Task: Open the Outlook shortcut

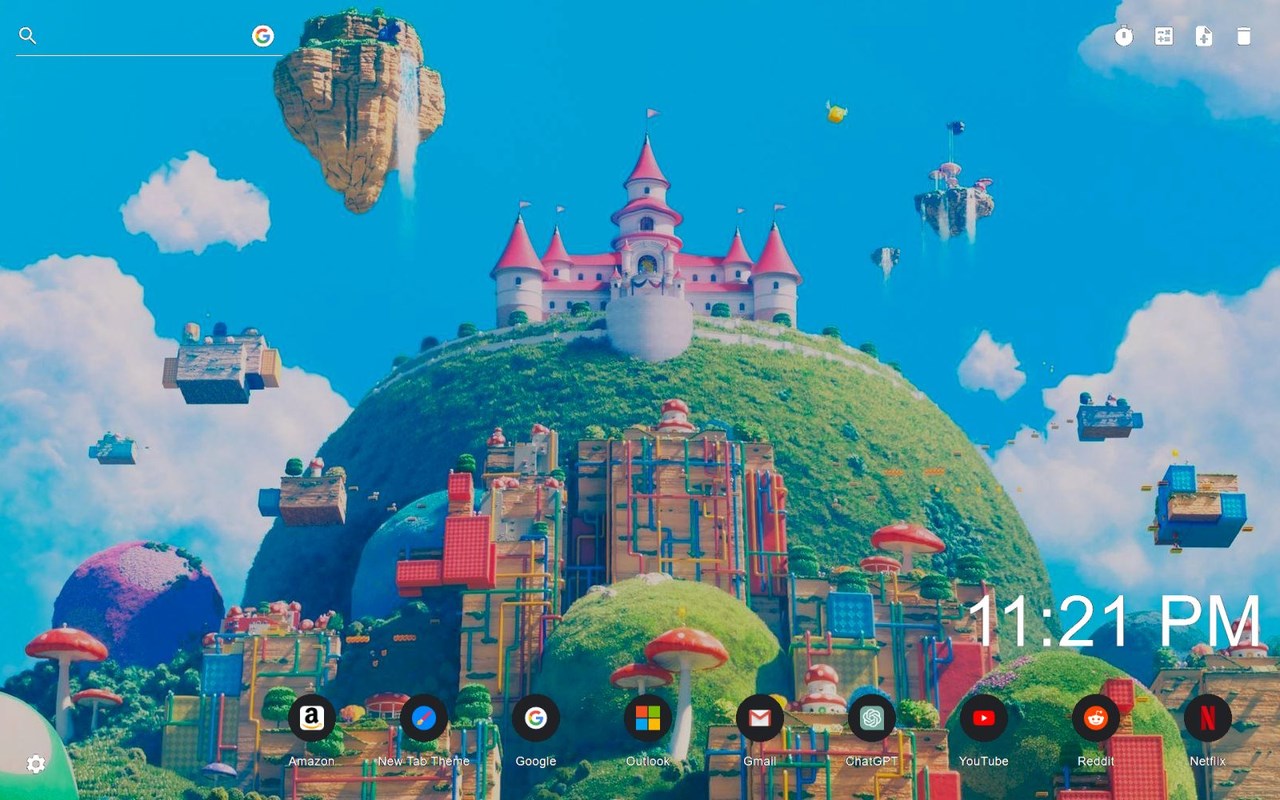Action: (x=648, y=718)
